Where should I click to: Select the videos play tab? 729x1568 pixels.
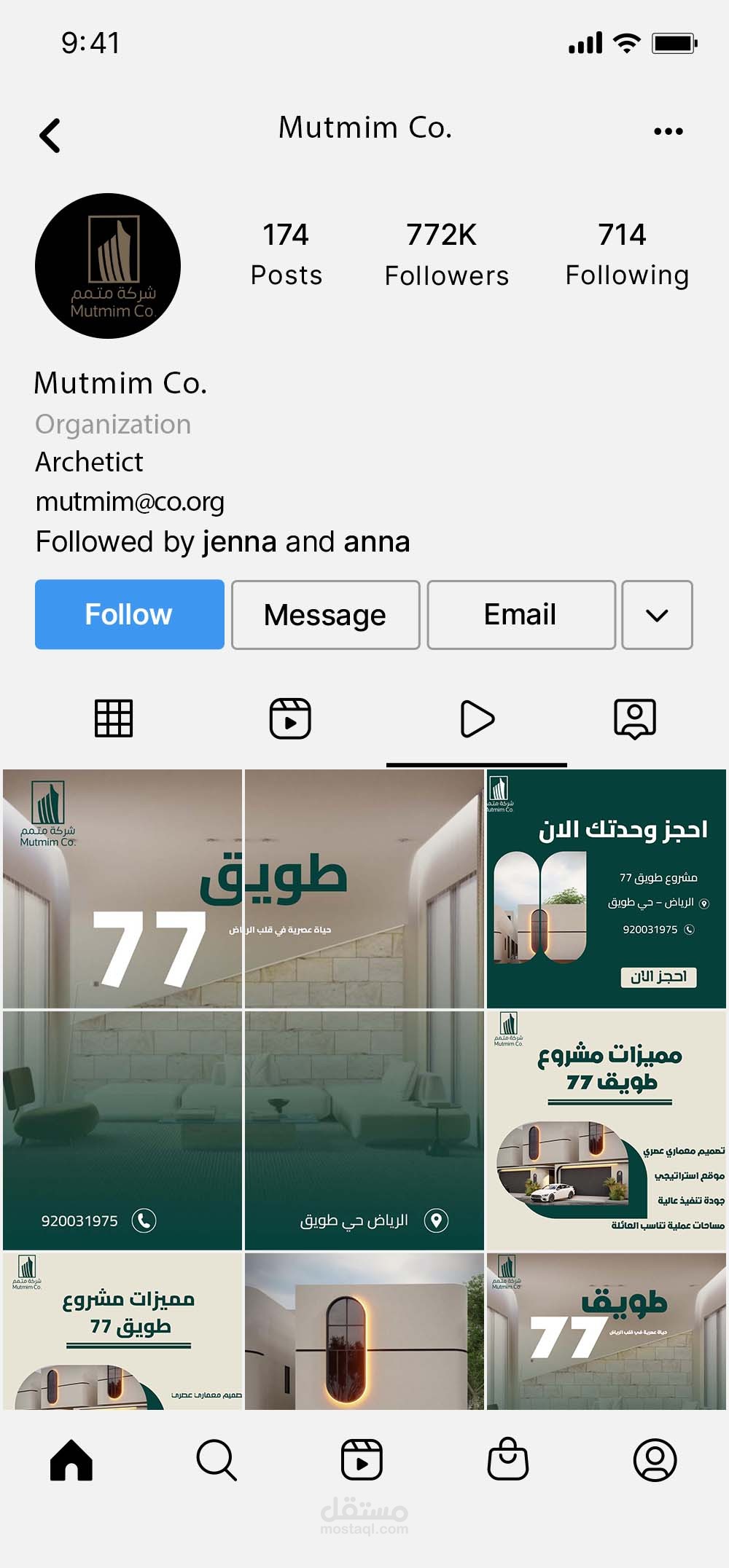(x=477, y=718)
